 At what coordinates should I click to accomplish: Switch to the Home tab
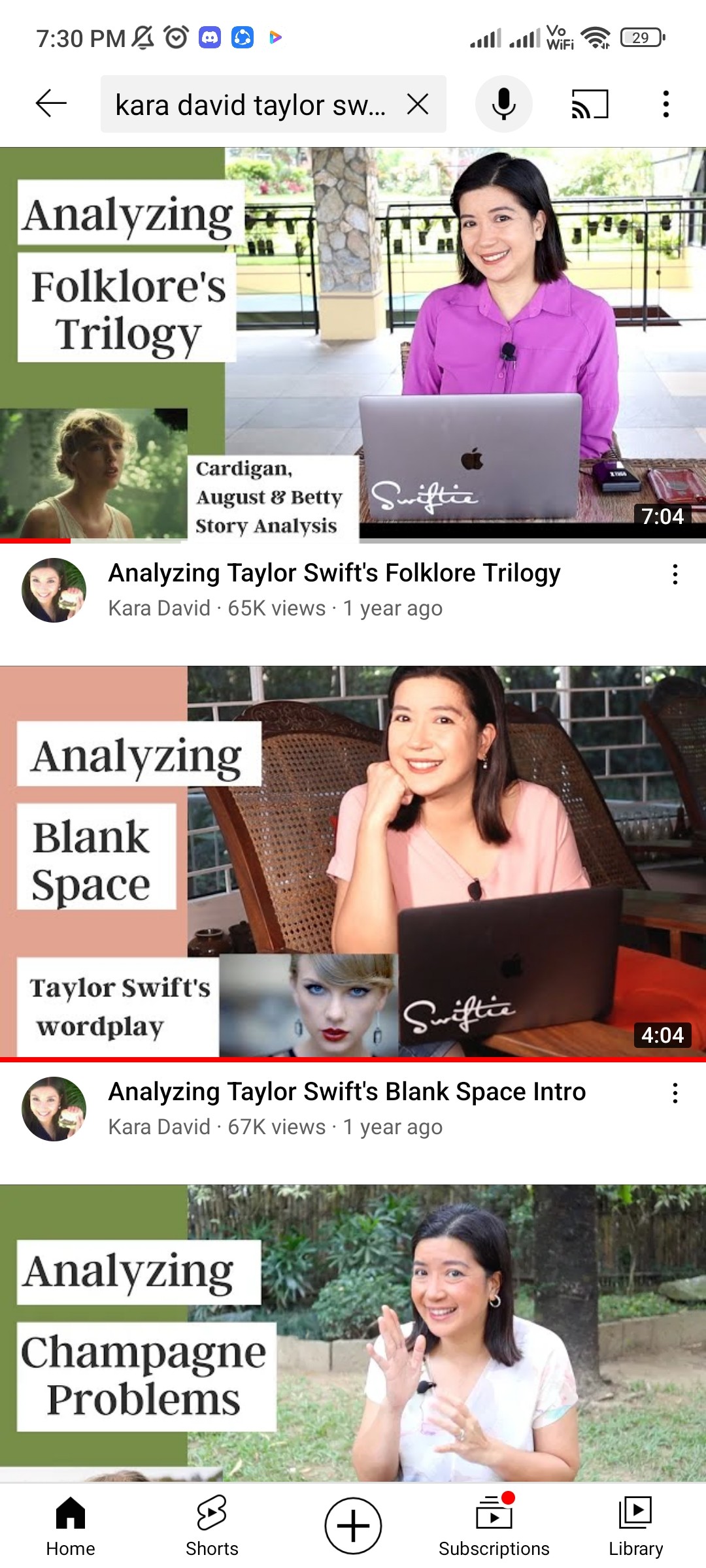point(71,1526)
